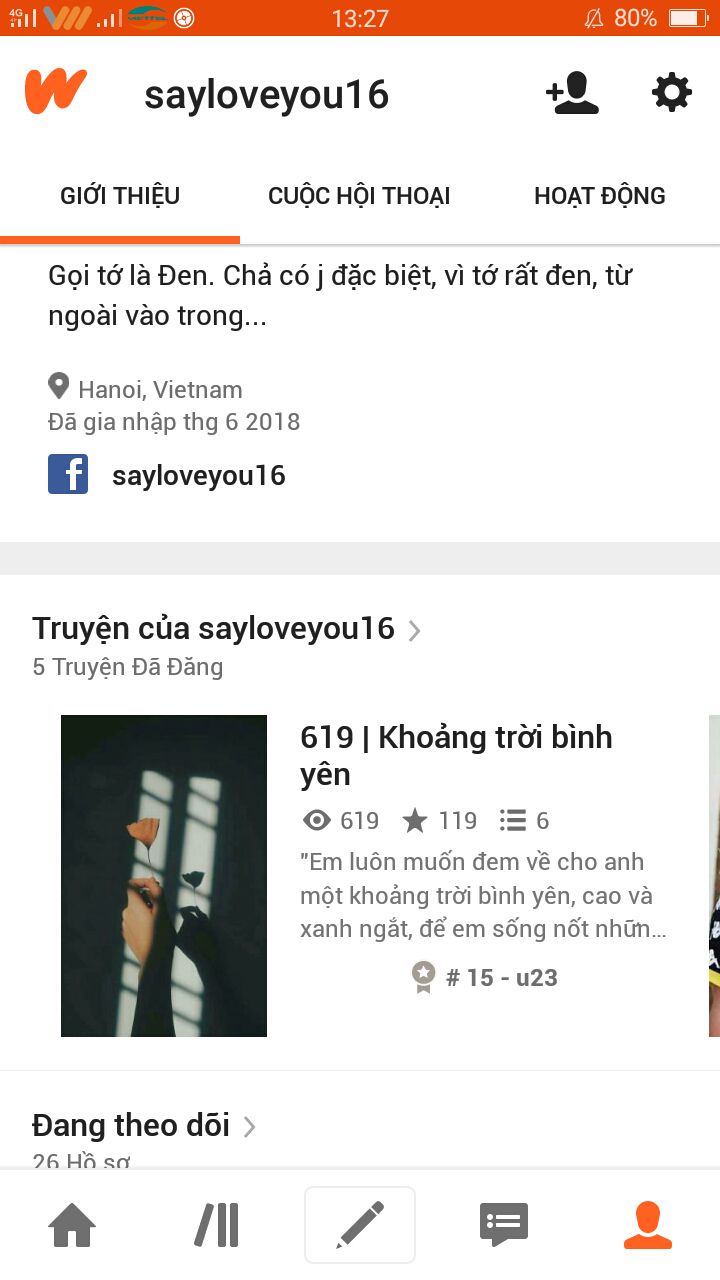The height and width of the screenshot is (1280, 720).
Task: Open the messages tab
Action: (x=504, y=1225)
